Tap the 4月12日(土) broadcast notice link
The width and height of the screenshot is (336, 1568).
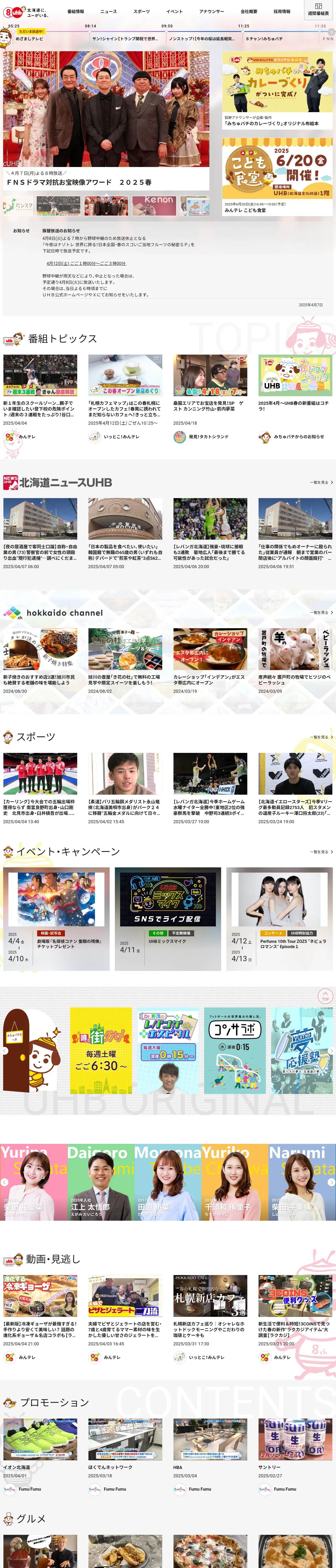click(86, 264)
